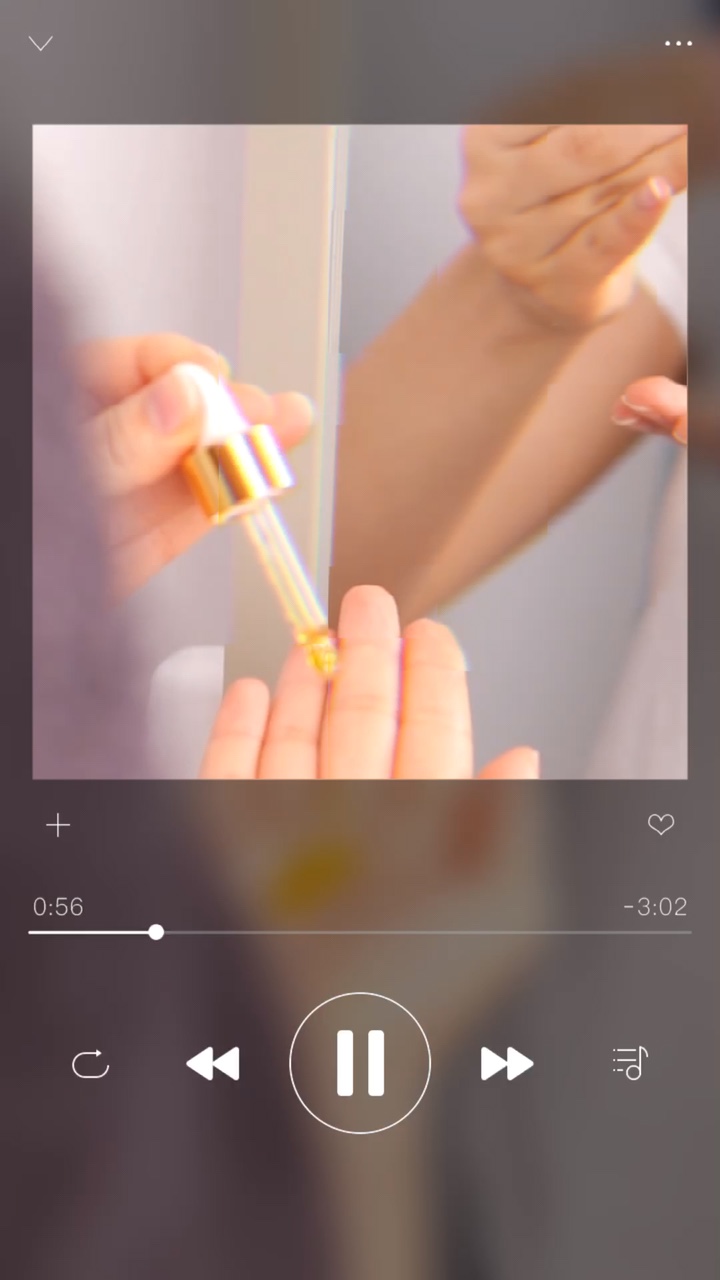Select the elapsed time label 0:56
Viewport: 720px width, 1280px height.
[58, 907]
